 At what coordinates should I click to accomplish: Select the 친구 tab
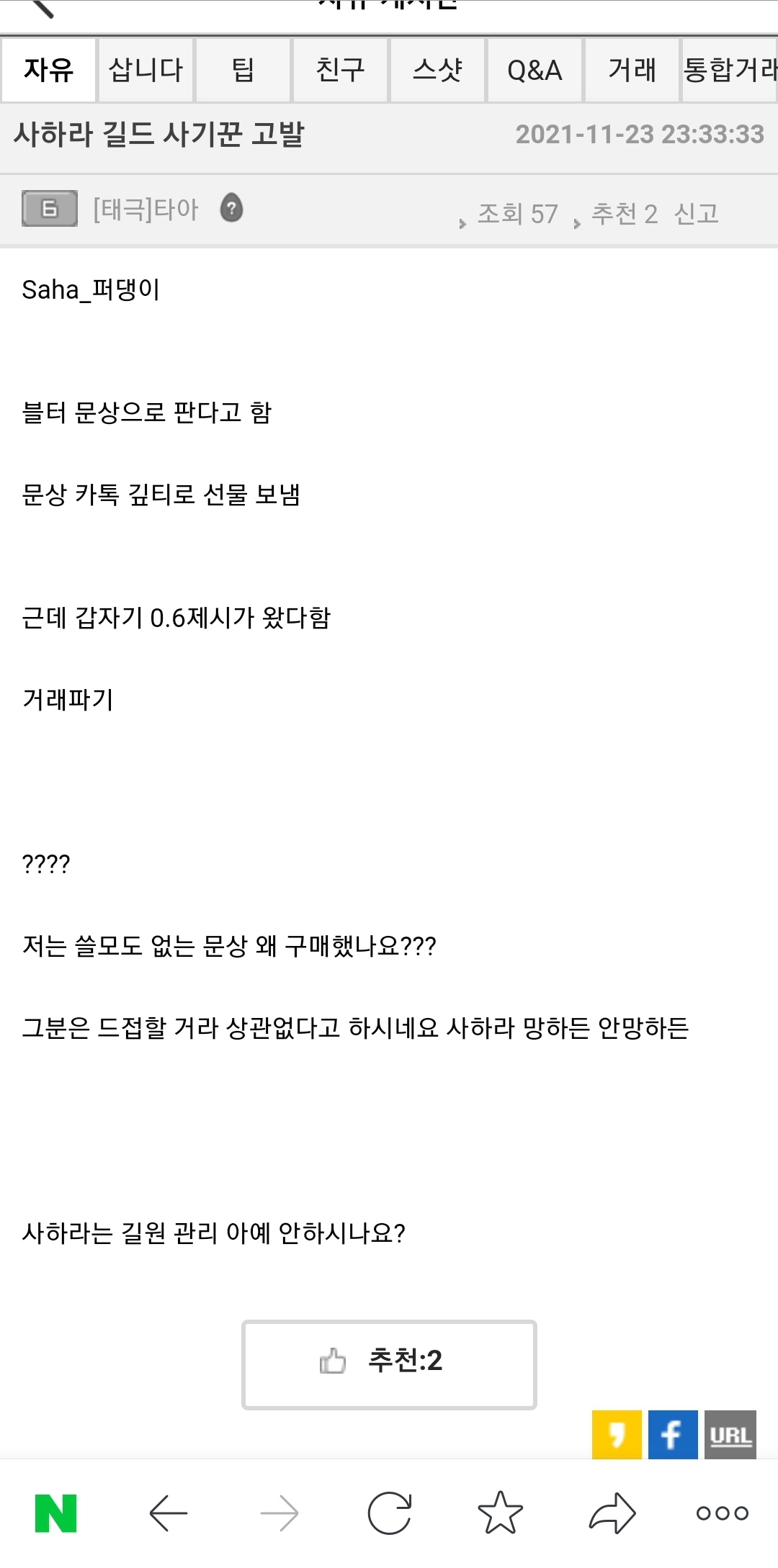(340, 70)
